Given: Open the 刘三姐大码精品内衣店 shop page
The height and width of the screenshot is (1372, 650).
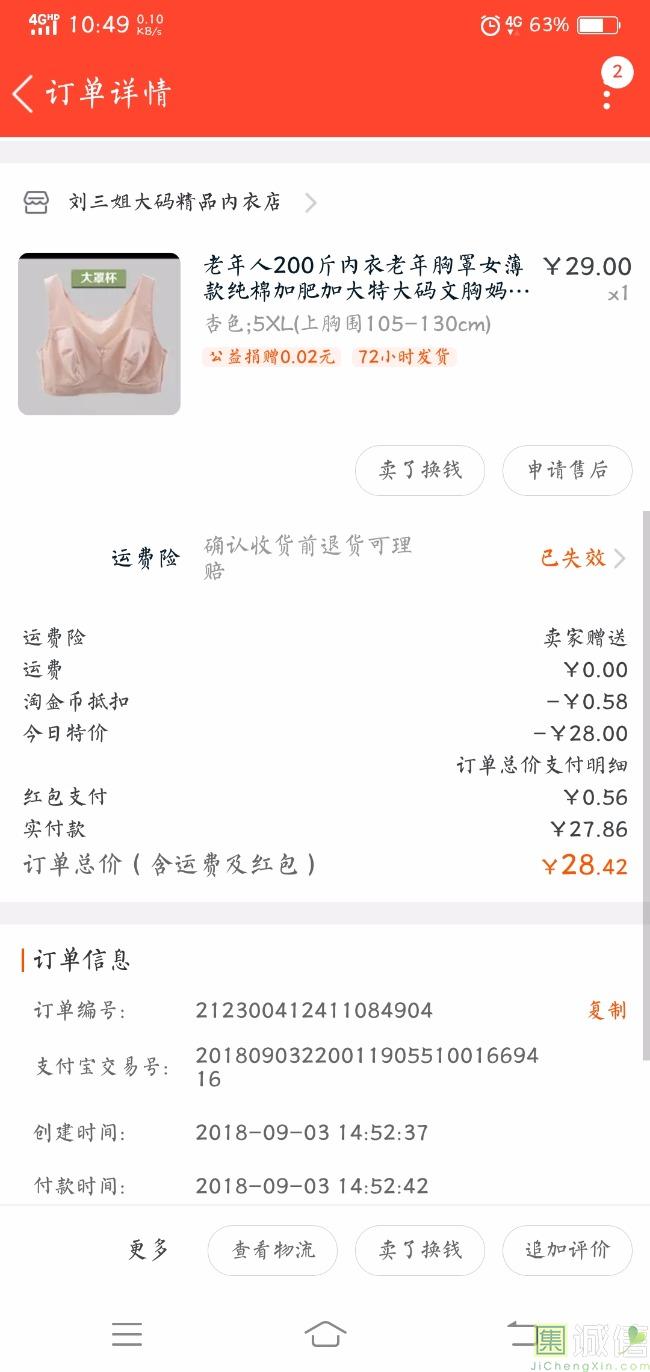Looking at the screenshot, I should point(175,202).
